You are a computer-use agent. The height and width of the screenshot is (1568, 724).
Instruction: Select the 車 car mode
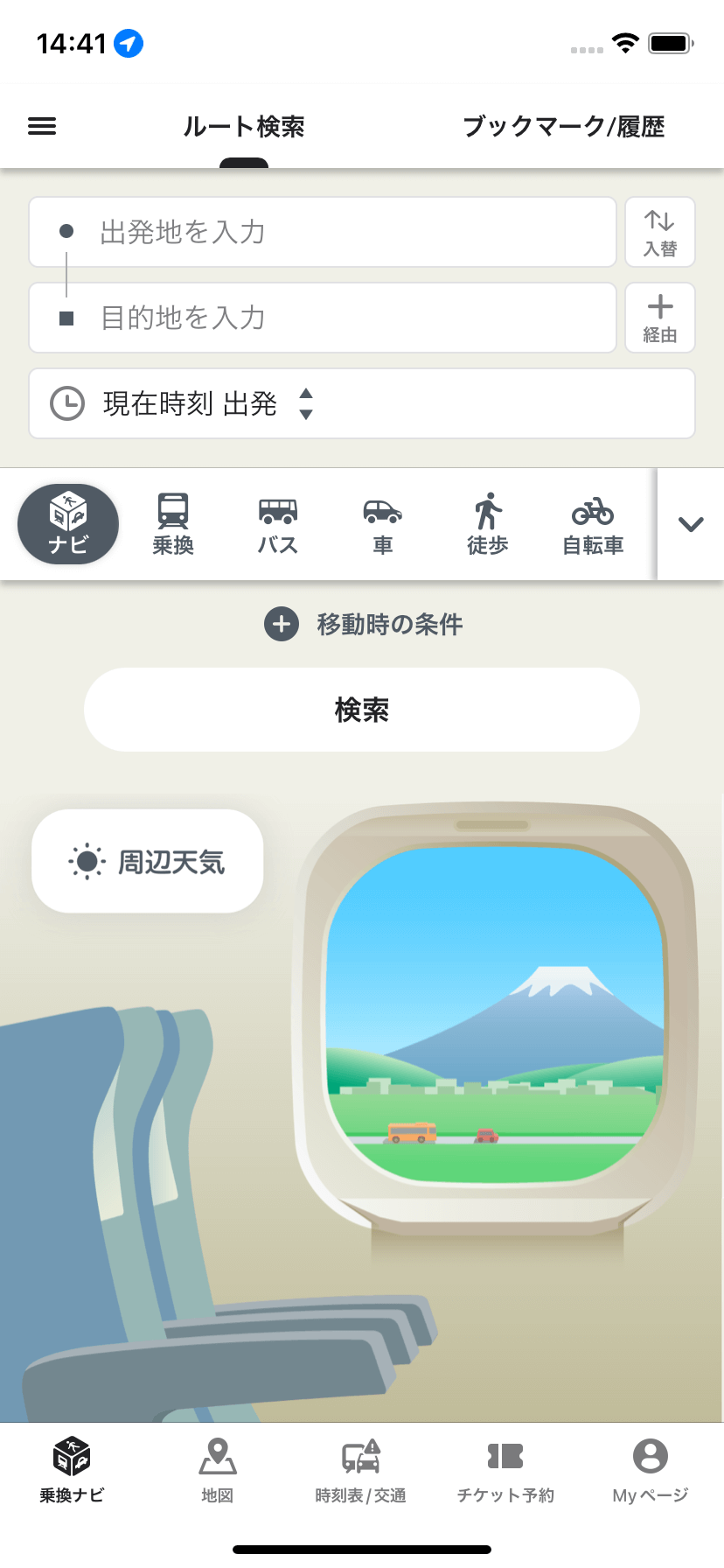pos(383,524)
